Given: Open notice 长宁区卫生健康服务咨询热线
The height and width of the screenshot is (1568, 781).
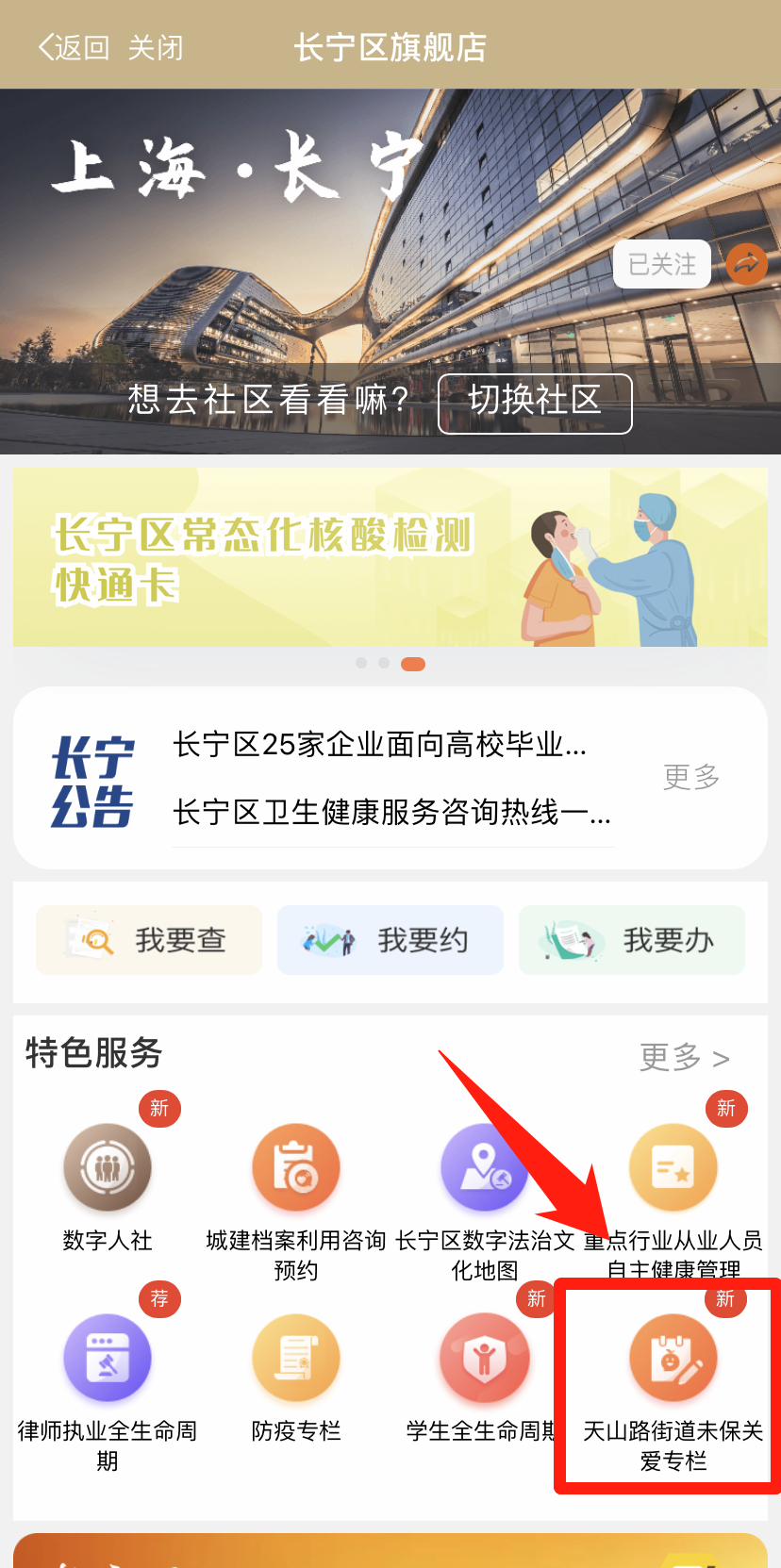Looking at the screenshot, I should pos(390,812).
